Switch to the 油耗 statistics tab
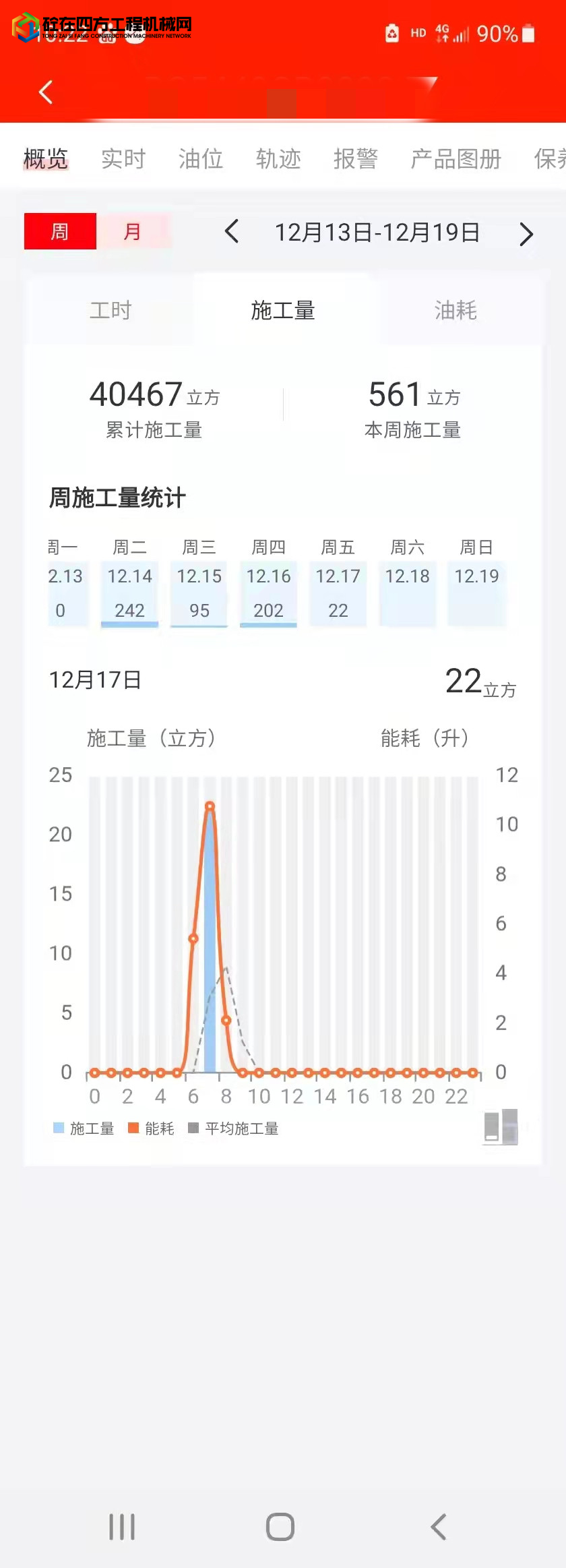The width and height of the screenshot is (566, 1568). pos(455,310)
